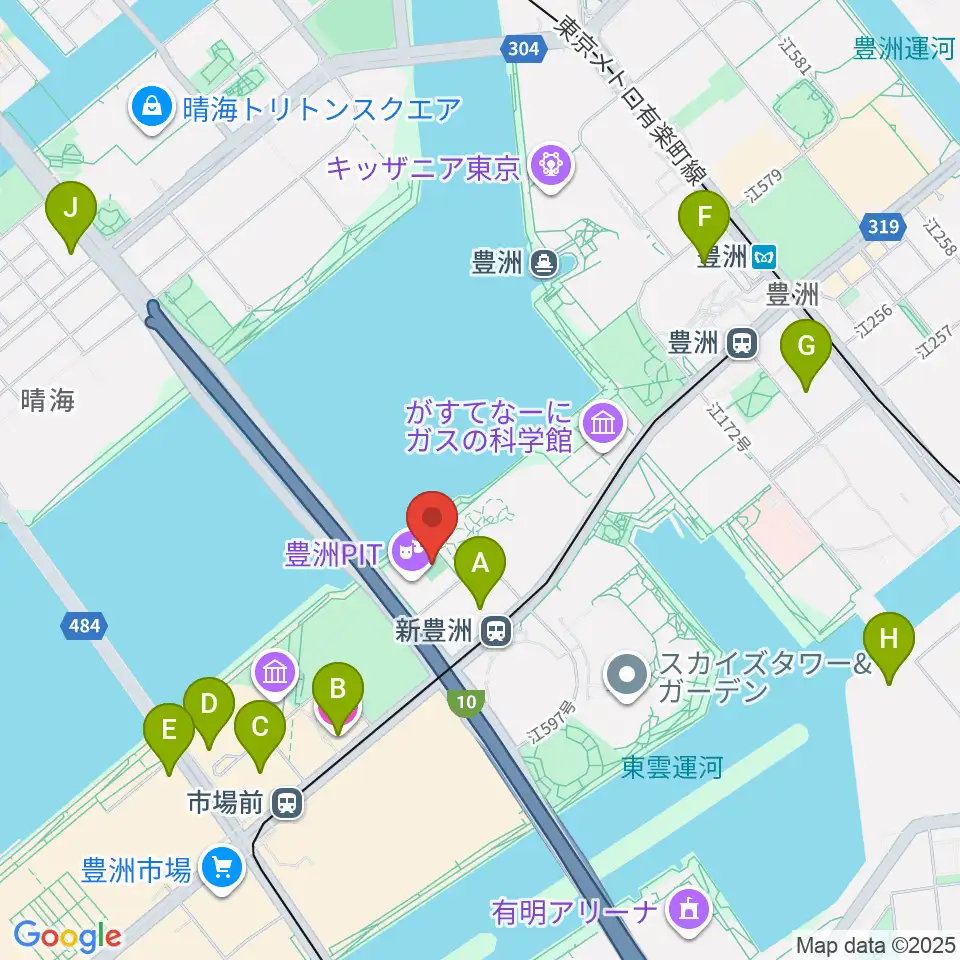Viewport: 960px width, 960px height.
Task: Tap green marker E
Action: click(169, 738)
